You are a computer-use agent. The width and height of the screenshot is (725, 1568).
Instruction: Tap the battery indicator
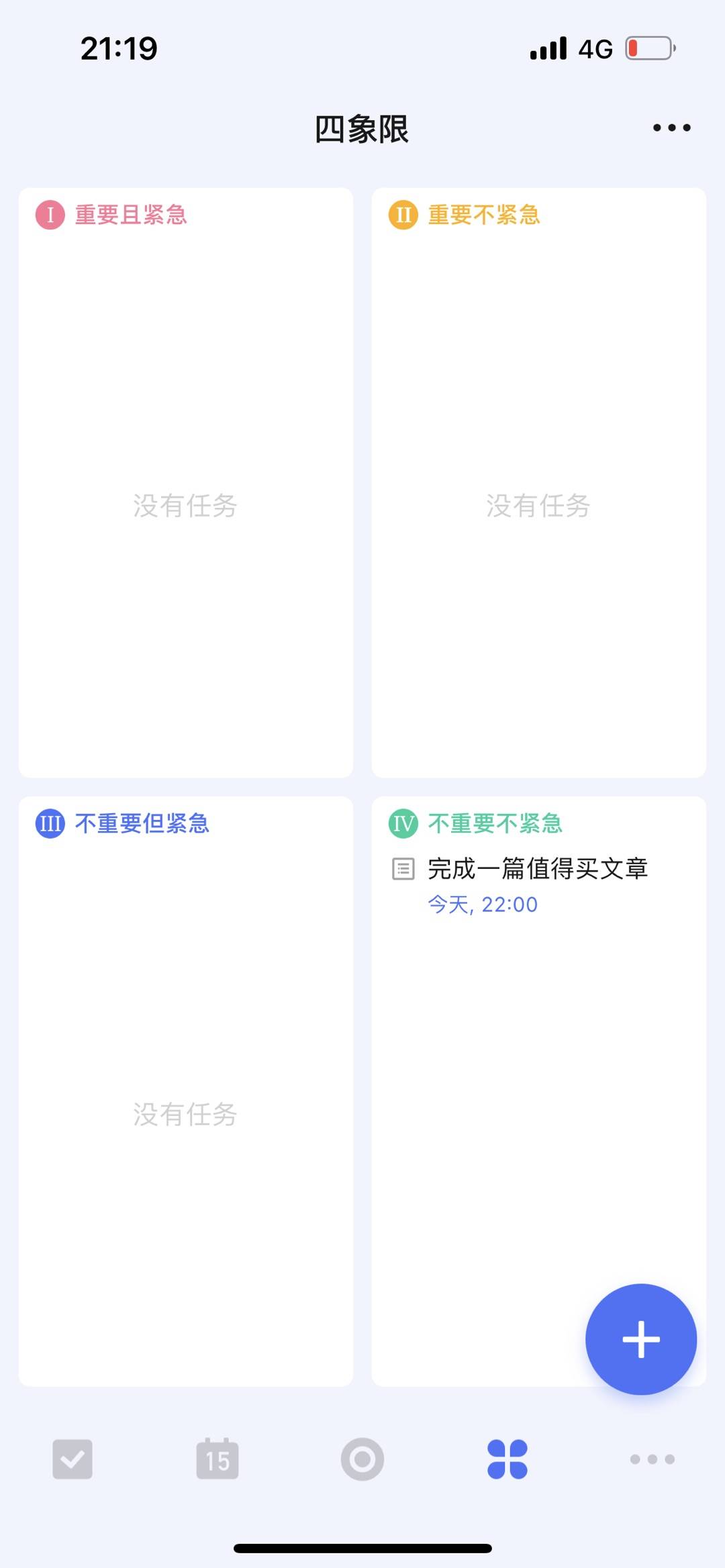(x=646, y=48)
